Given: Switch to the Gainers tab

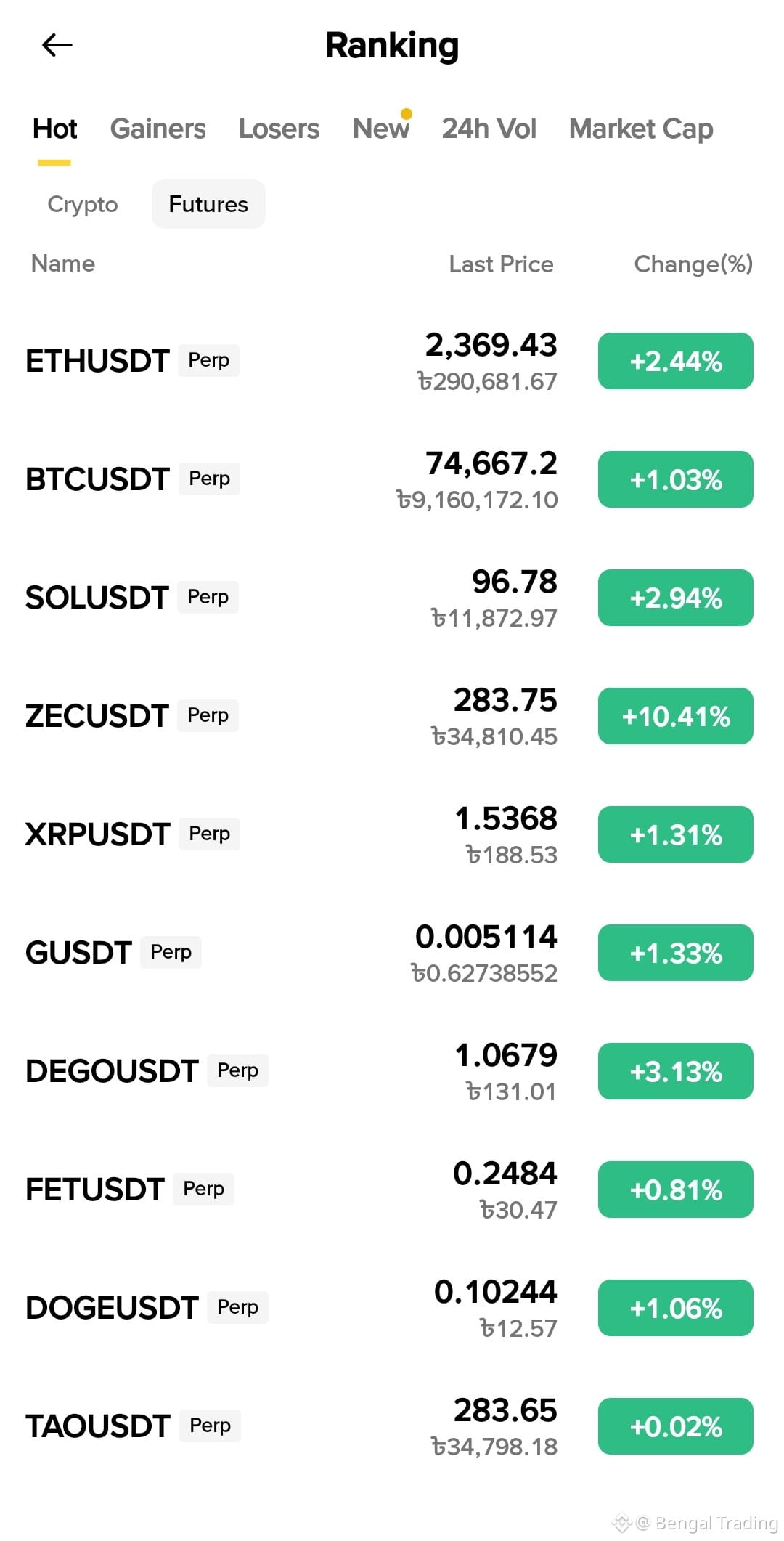Looking at the screenshot, I should (158, 129).
